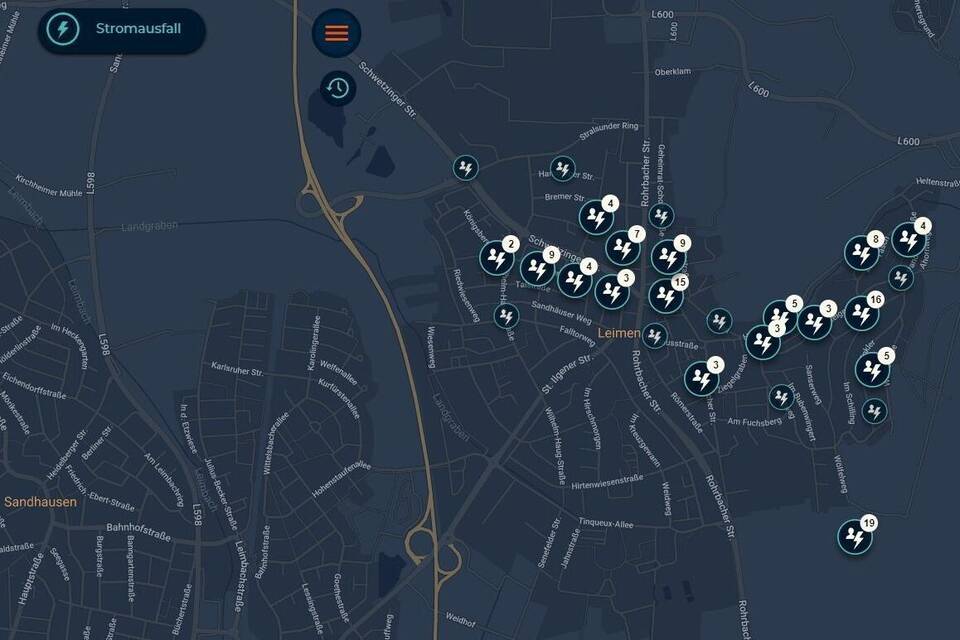Tap the outage marker with badge 8
The image size is (960, 640).
[861, 252]
